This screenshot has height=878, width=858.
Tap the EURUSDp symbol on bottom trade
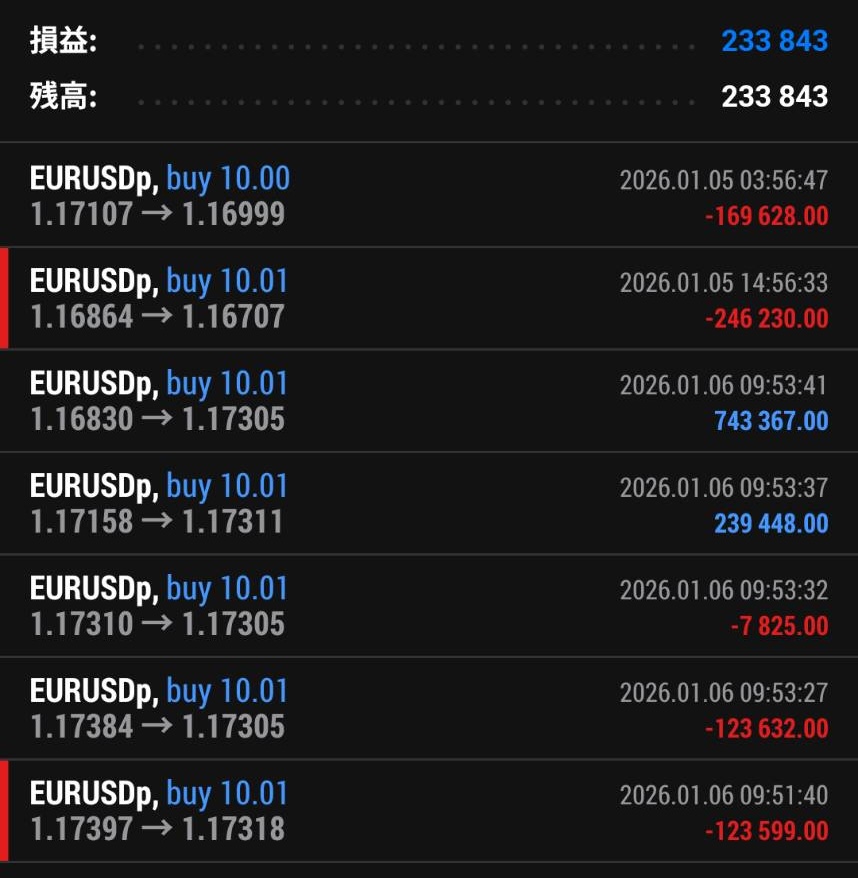tap(91, 793)
